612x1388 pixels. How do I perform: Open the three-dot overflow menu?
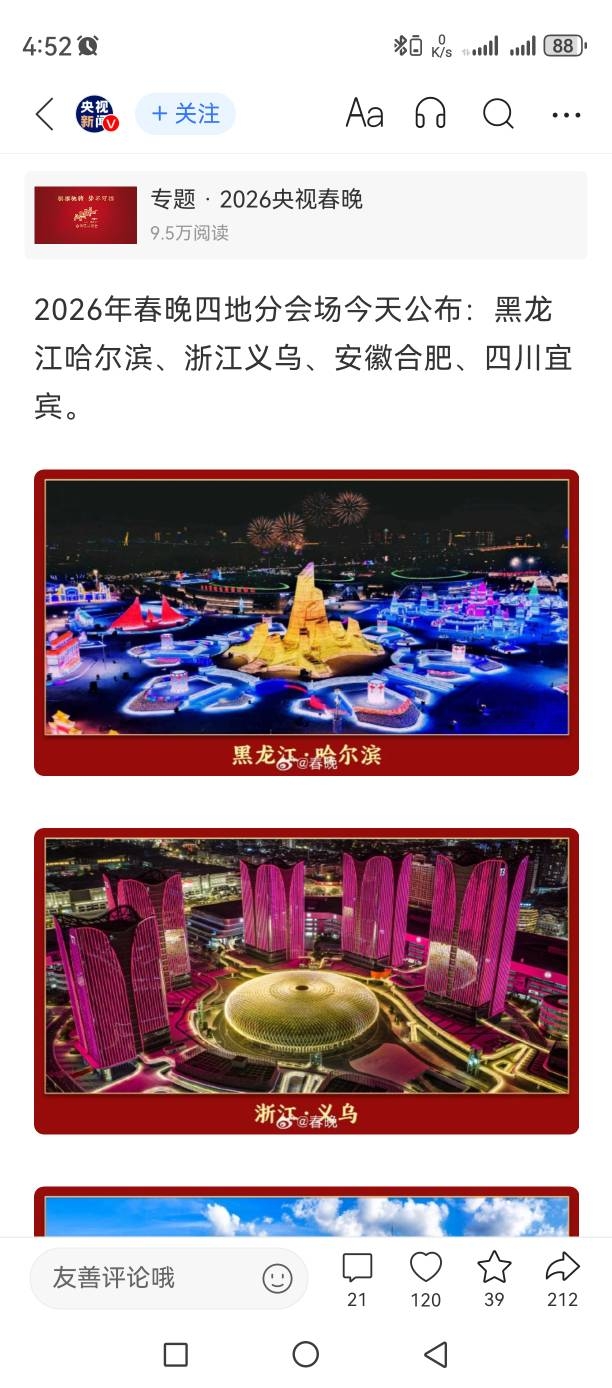(566, 115)
